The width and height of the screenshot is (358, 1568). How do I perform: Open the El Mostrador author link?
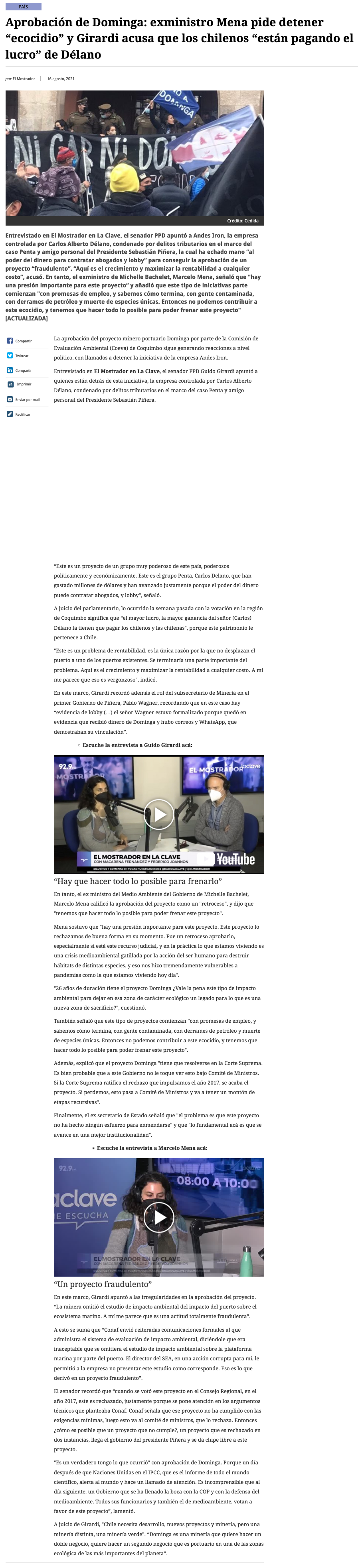tap(24, 79)
